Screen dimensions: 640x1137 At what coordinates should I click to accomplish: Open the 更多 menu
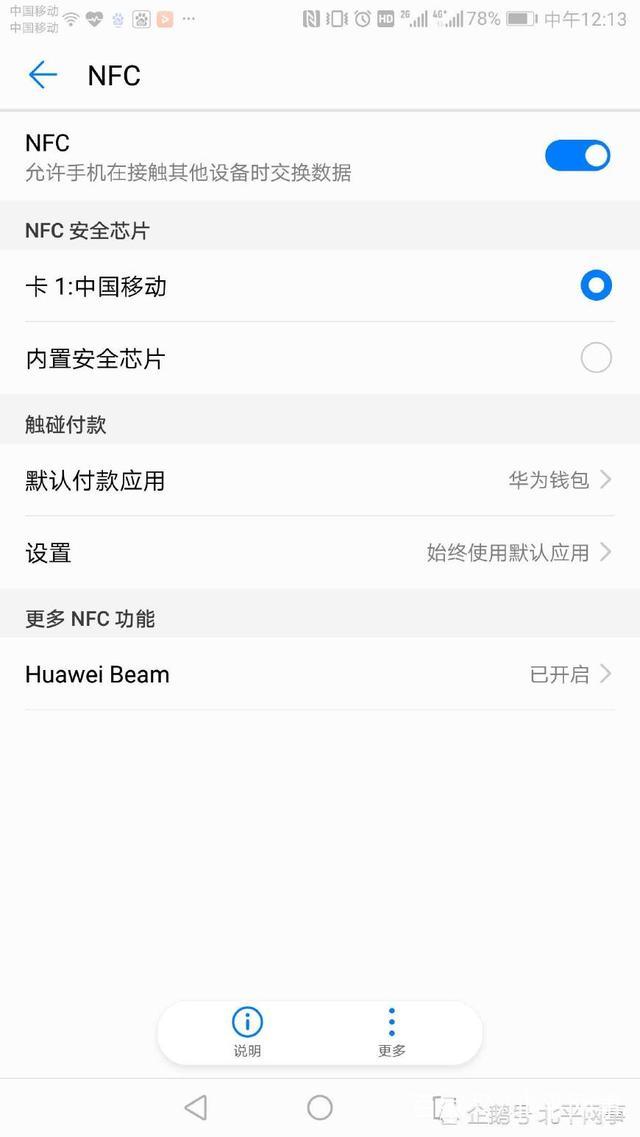click(x=392, y=1032)
